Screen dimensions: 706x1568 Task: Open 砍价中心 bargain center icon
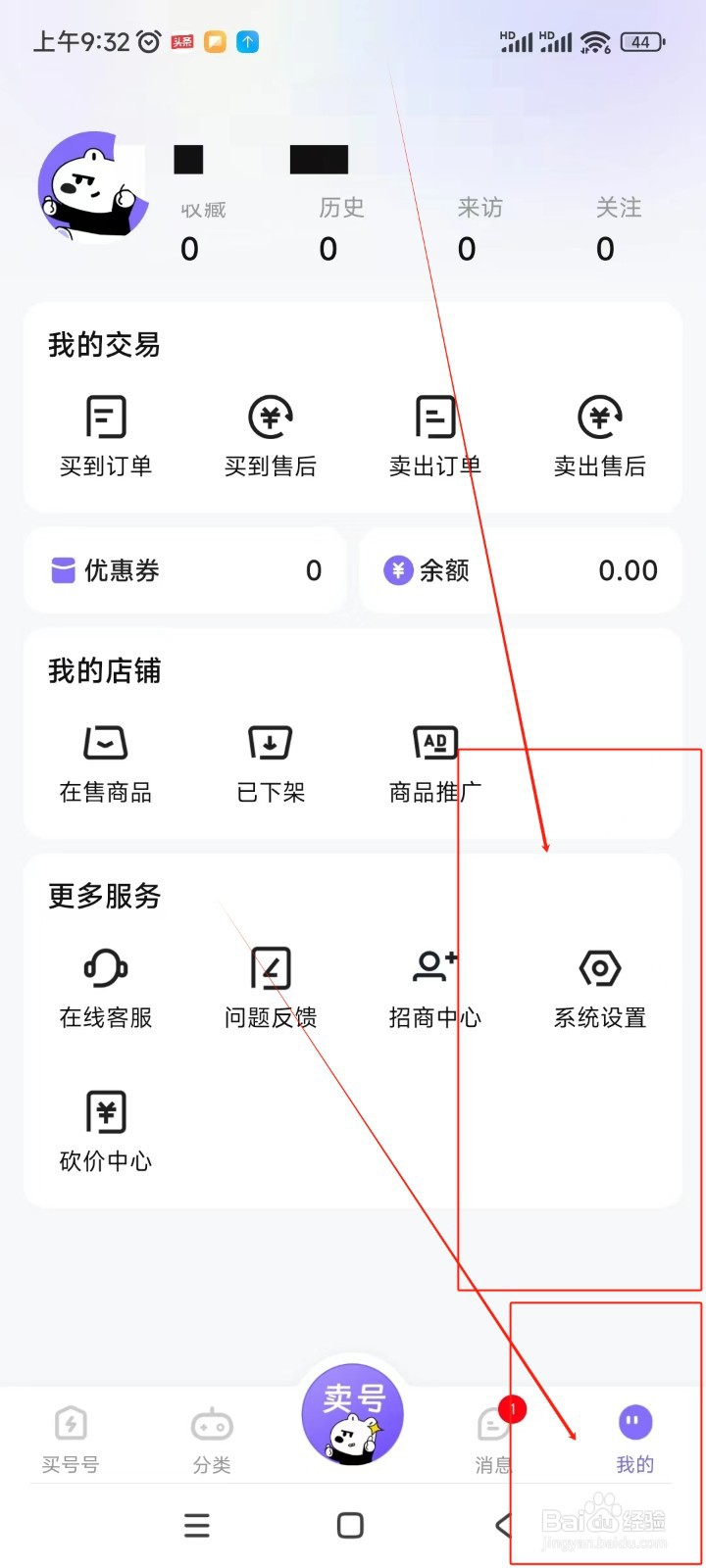pyautogui.click(x=105, y=1129)
